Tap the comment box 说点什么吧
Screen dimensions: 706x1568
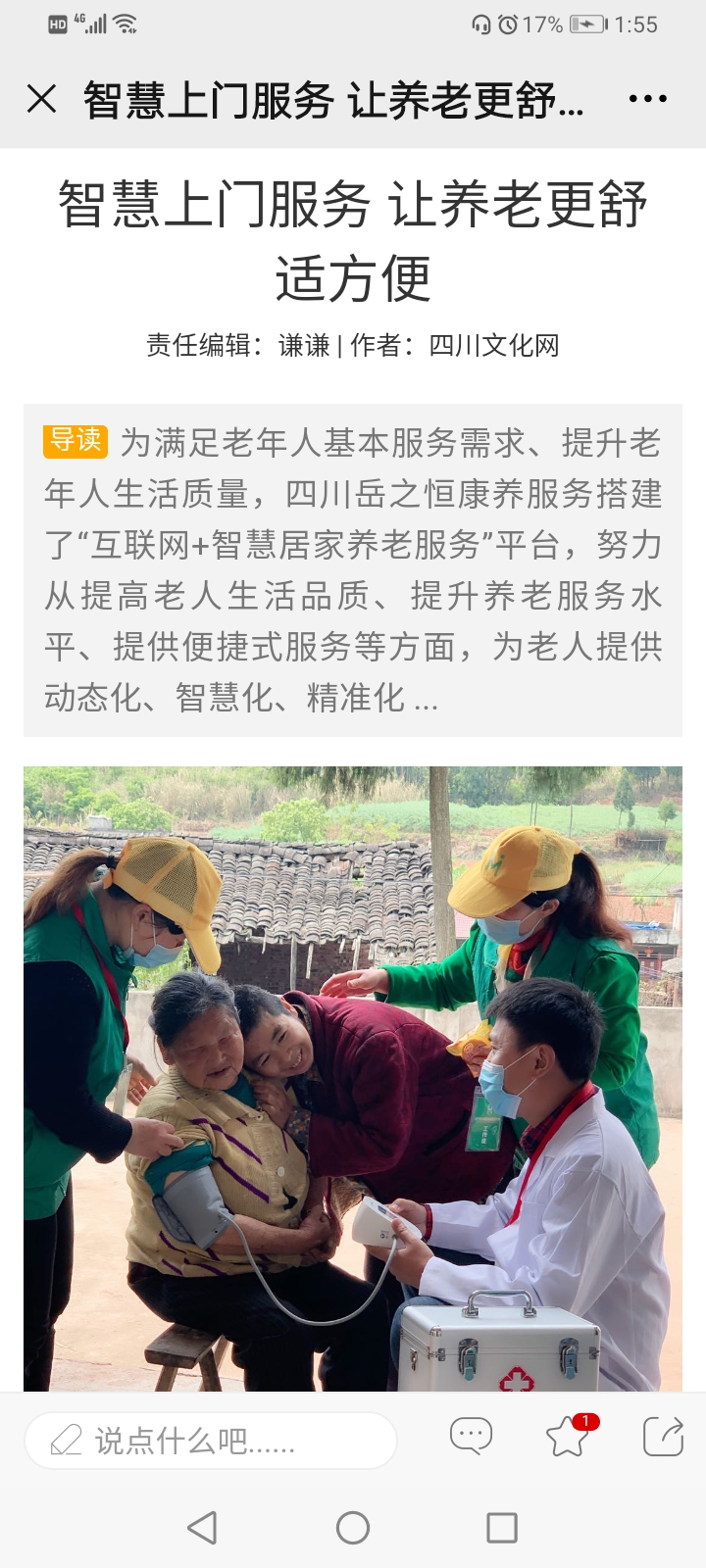[211, 1440]
